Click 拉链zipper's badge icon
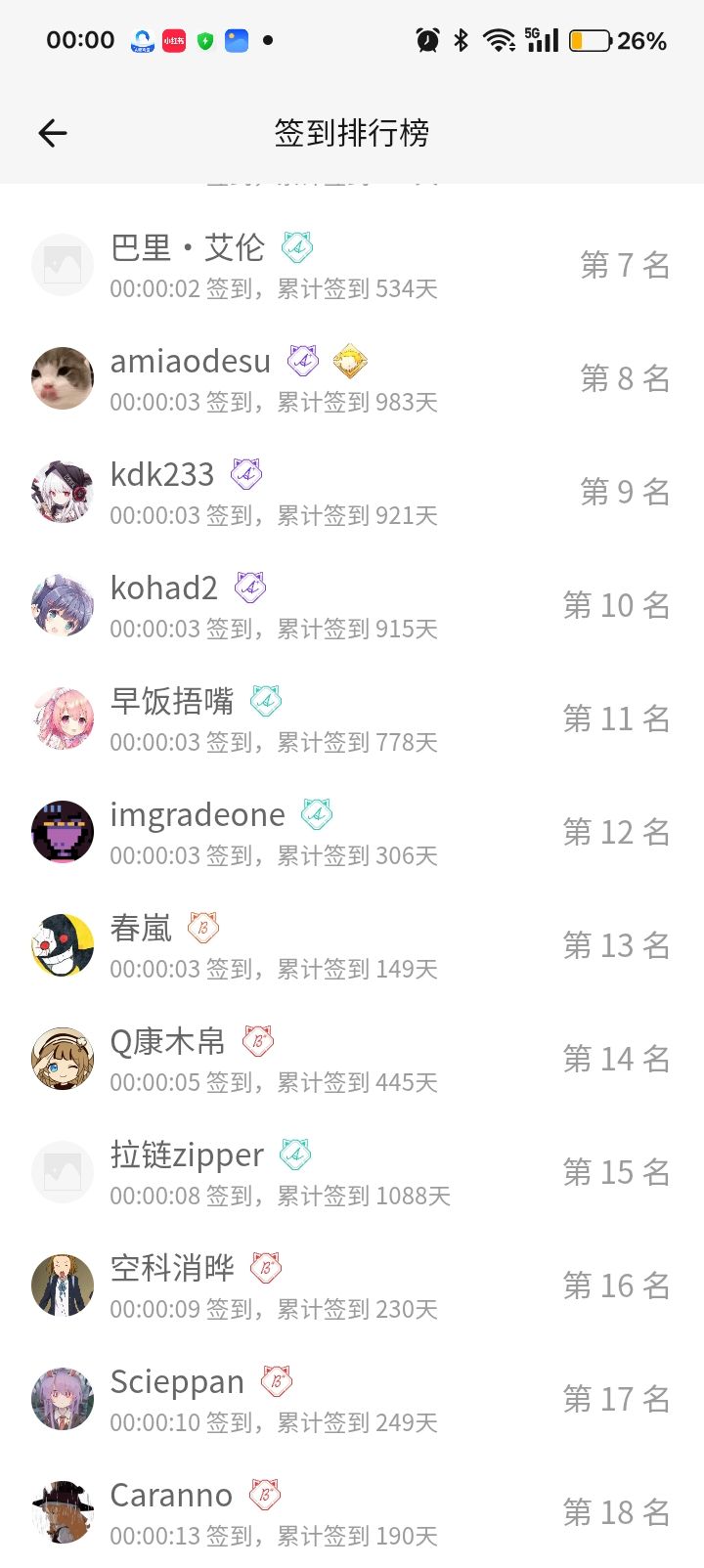704x1568 pixels. point(294,1154)
